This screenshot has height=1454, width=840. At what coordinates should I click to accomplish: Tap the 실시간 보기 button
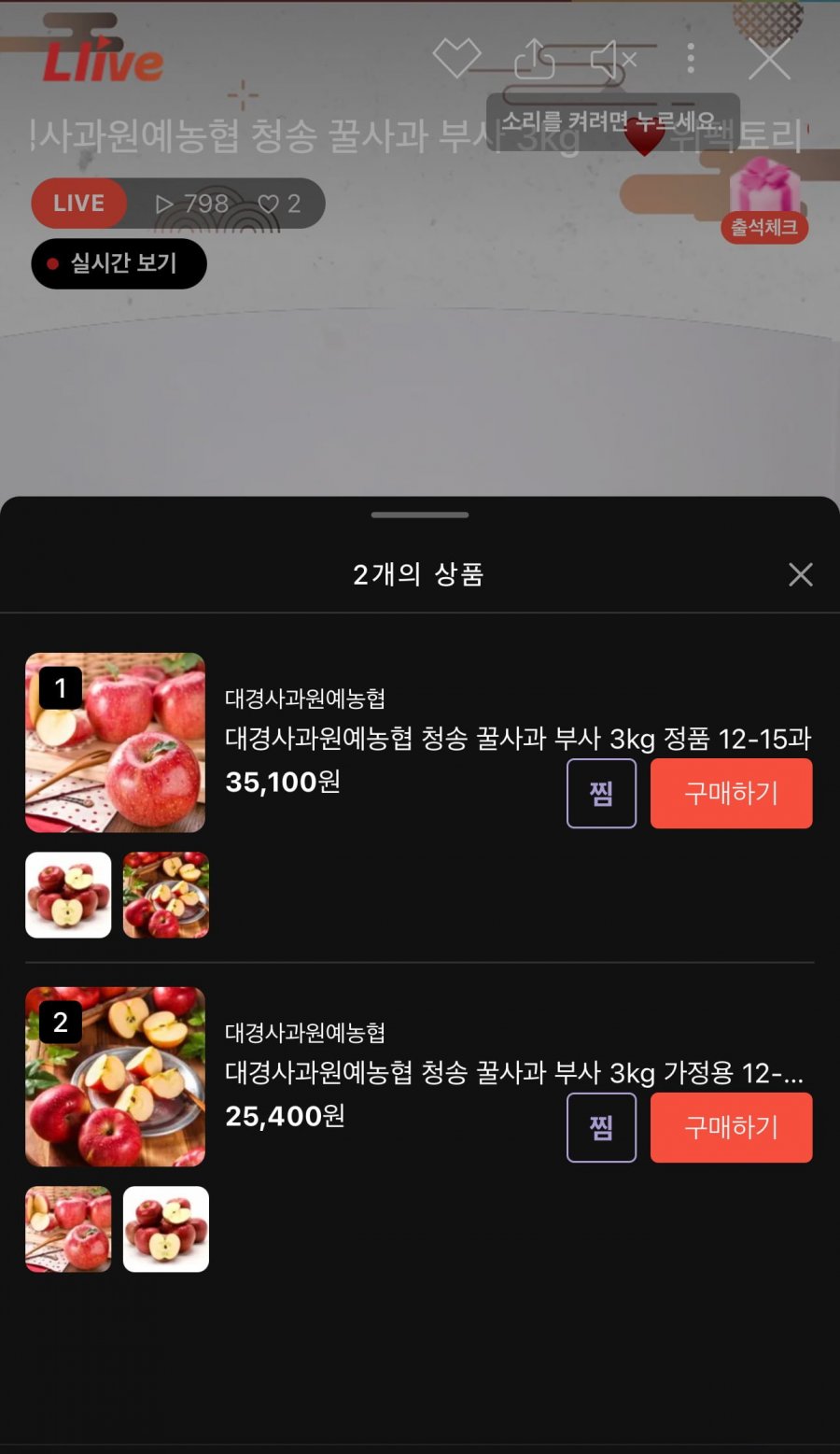click(119, 263)
